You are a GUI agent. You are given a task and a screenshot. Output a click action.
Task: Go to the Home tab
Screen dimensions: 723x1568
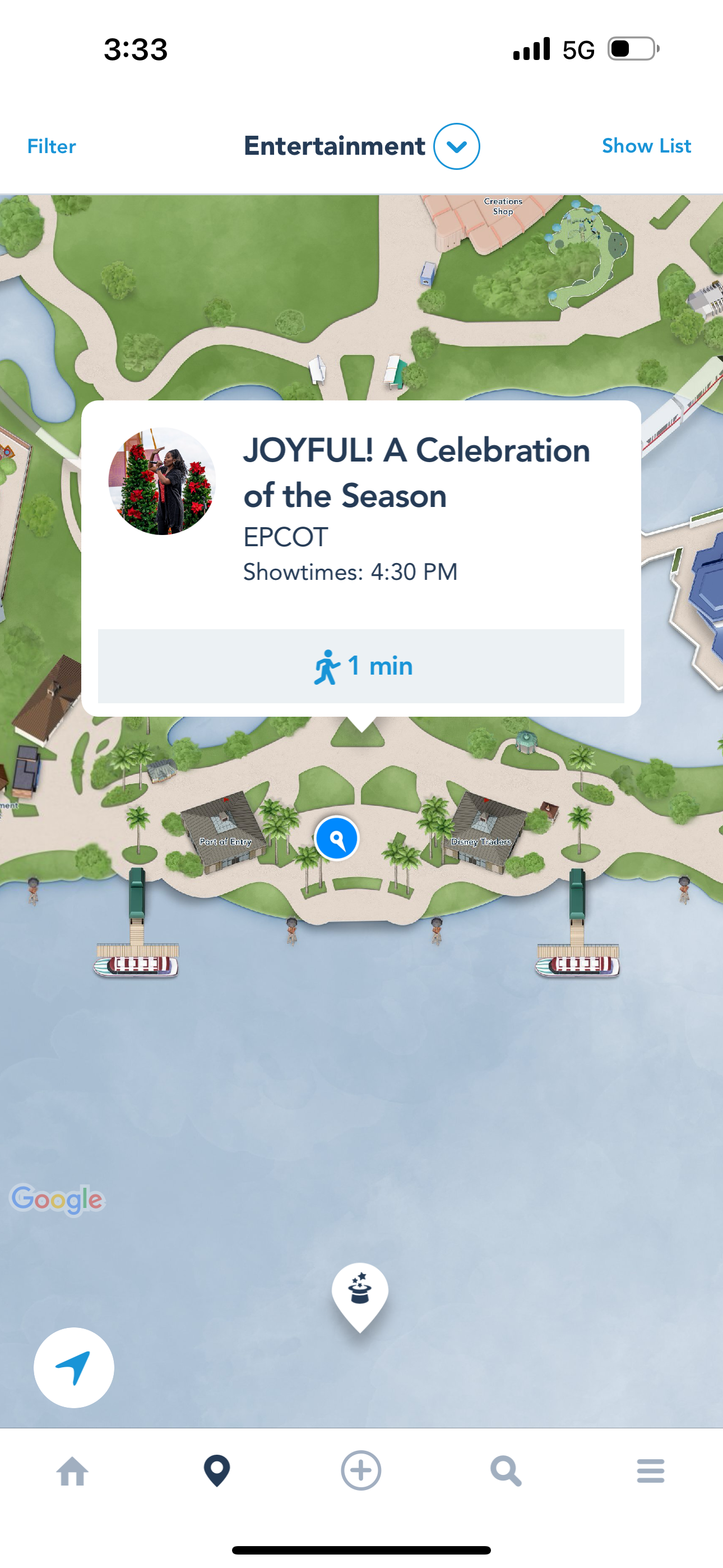[x=72, y=1470]
